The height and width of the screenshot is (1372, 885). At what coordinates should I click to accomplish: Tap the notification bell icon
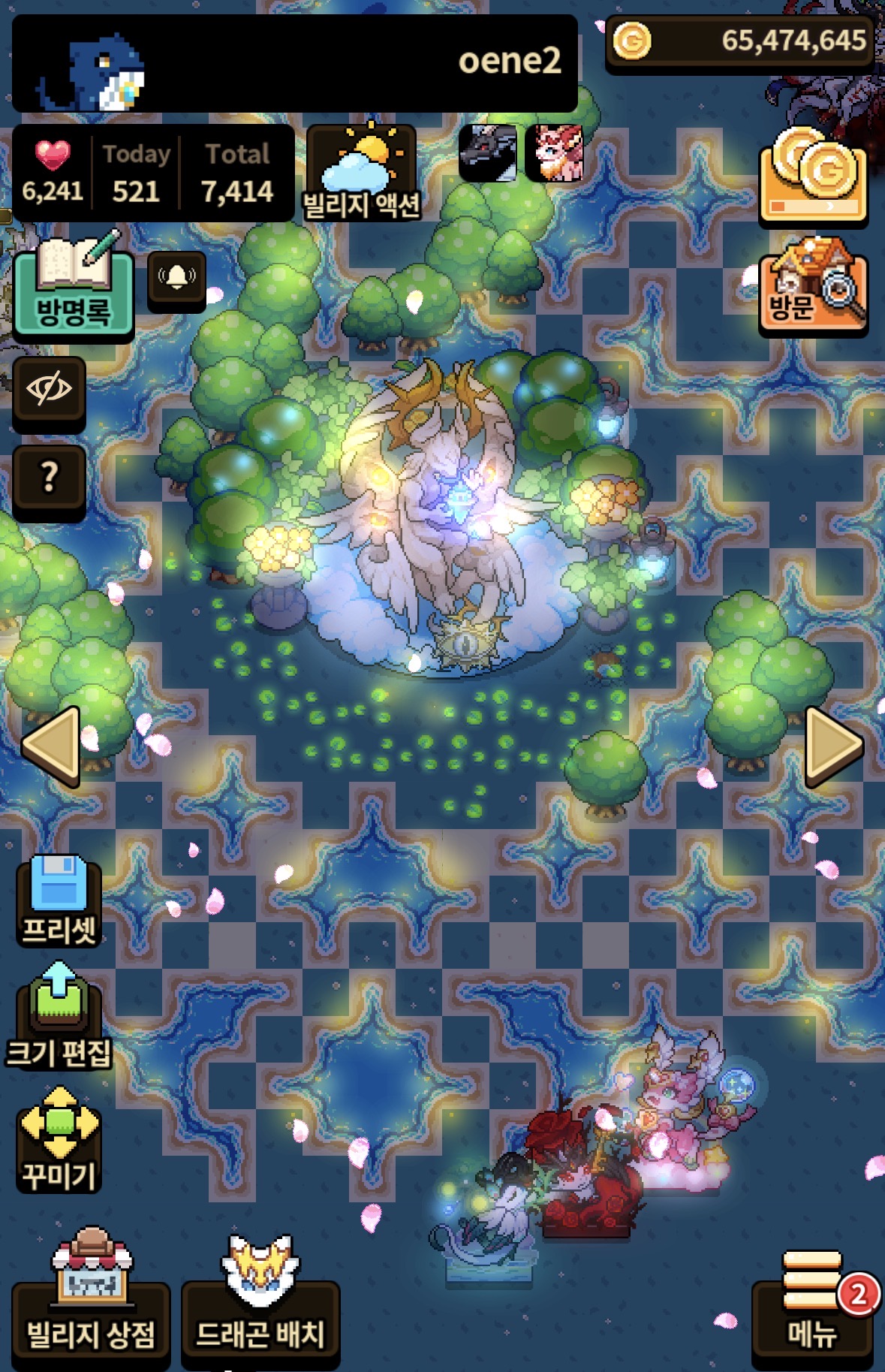point(176,281)
